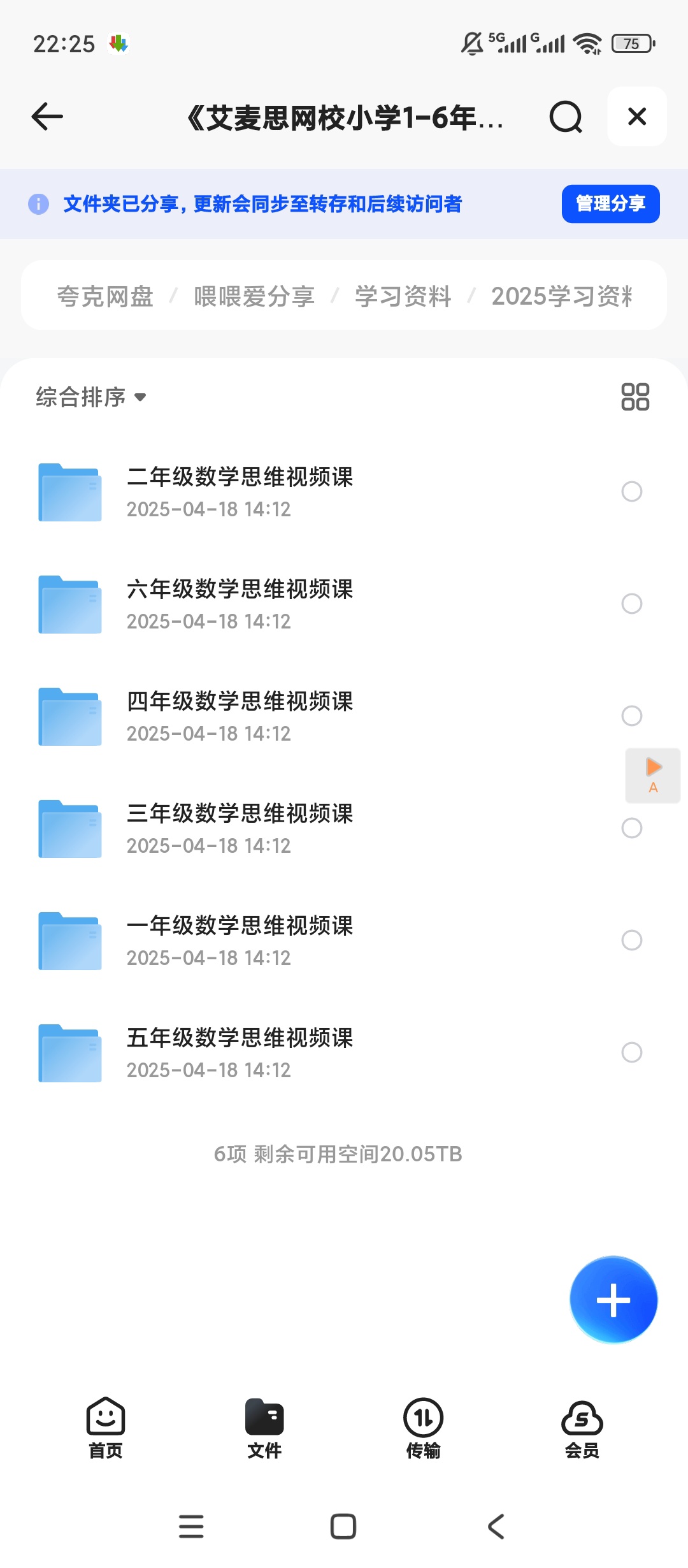688x1568 pixels.
Task: Tap the 管理分享 share management button
Action: 610,204
